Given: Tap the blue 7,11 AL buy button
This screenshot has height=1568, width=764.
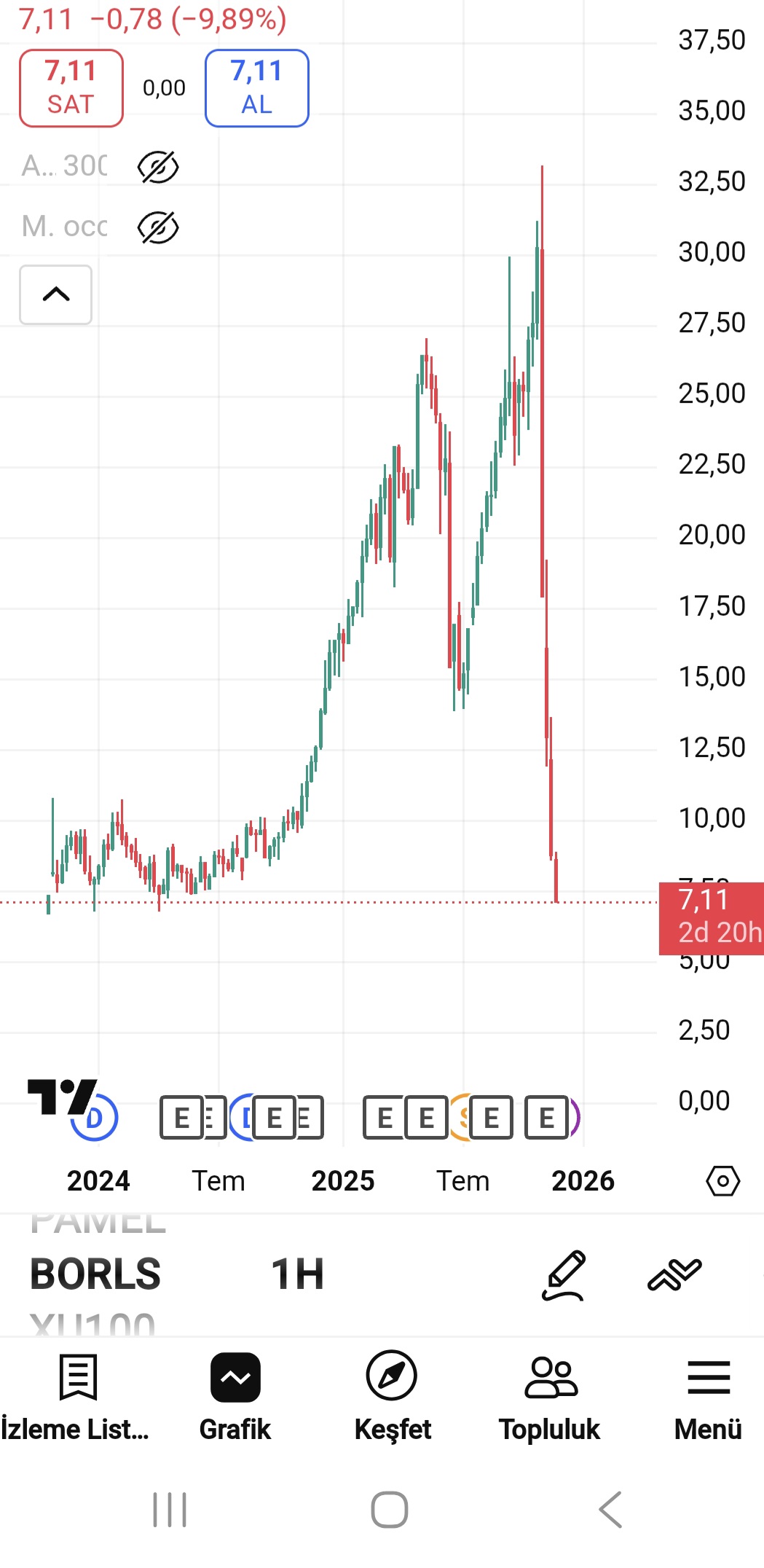Looking at the screenshot, I should click(x=256, y=88).
